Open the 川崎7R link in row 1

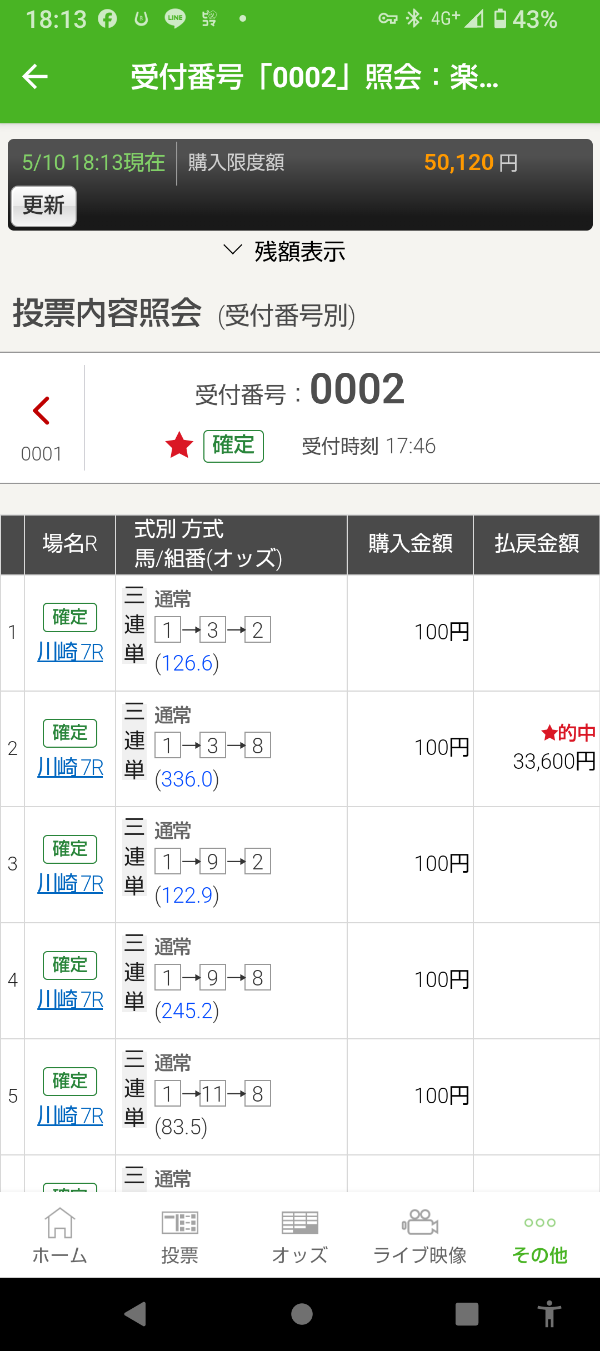[70, 652]
